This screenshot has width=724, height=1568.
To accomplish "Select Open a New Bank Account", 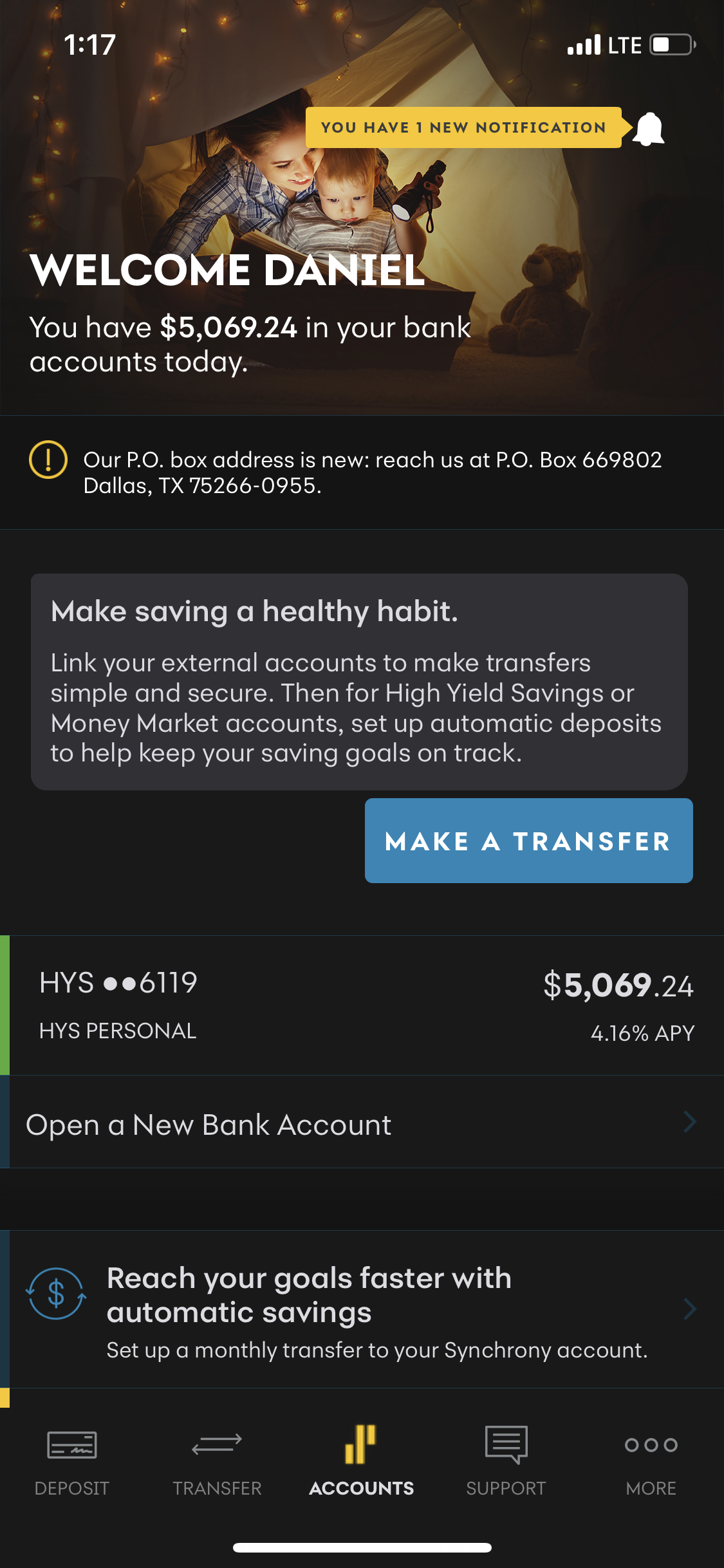I will click(362, 1124).
